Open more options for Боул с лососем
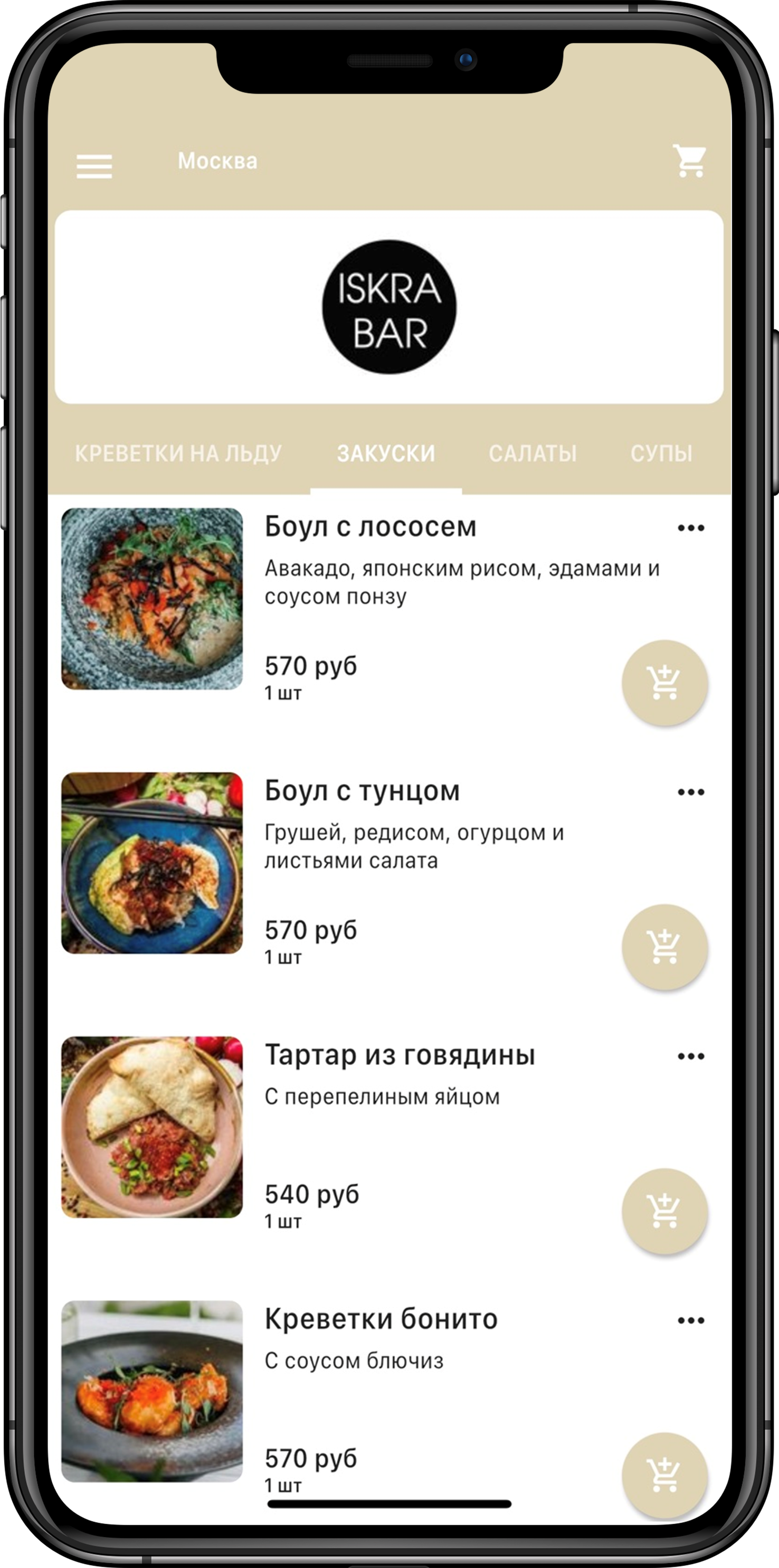The image size is (779, 1568). (x=691, y=528)
